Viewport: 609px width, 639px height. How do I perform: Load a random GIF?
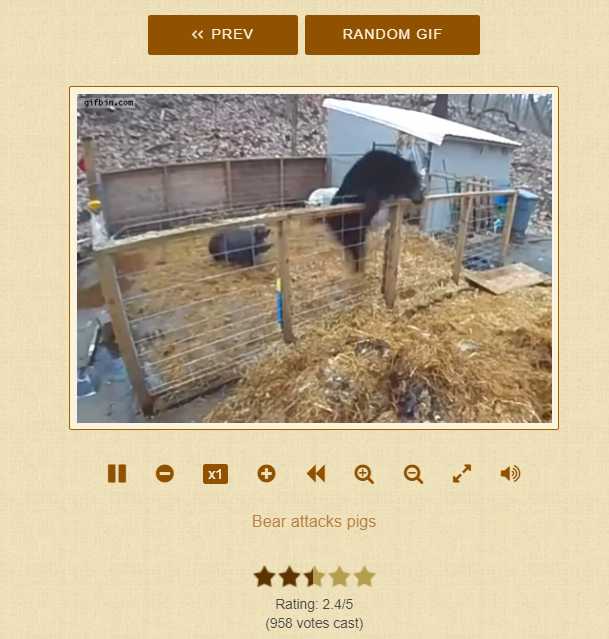(x=392, y=35)
